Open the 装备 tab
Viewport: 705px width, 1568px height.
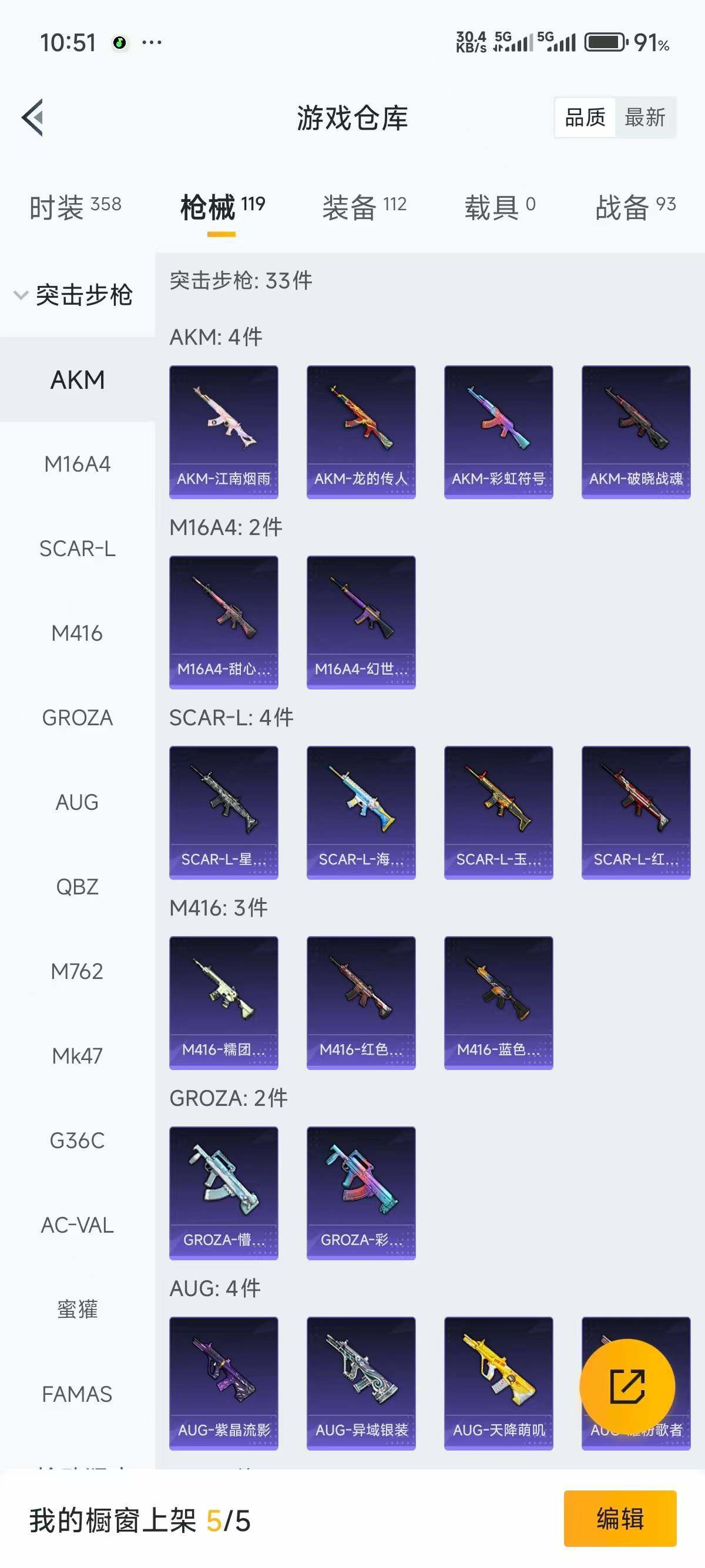click(364, 207)
